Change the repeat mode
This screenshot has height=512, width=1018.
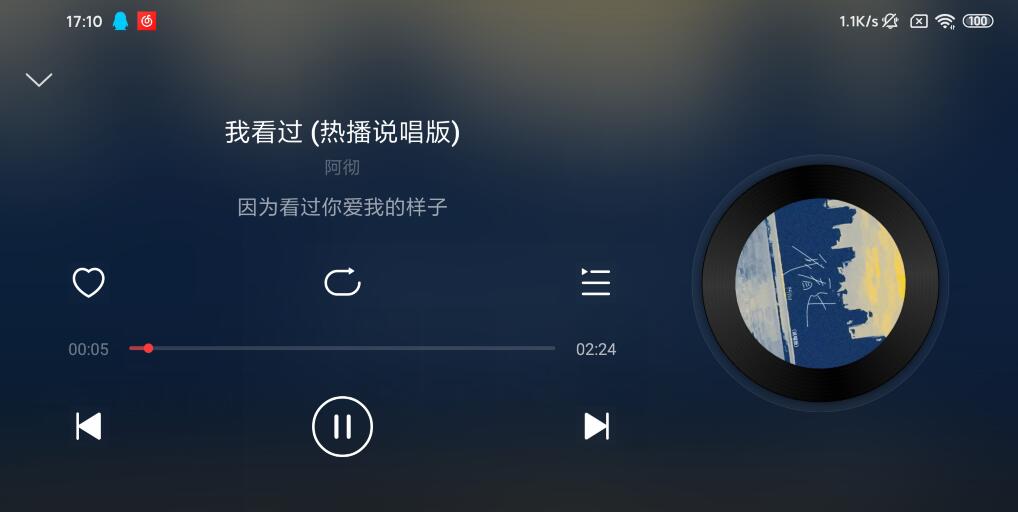[342, 283]
